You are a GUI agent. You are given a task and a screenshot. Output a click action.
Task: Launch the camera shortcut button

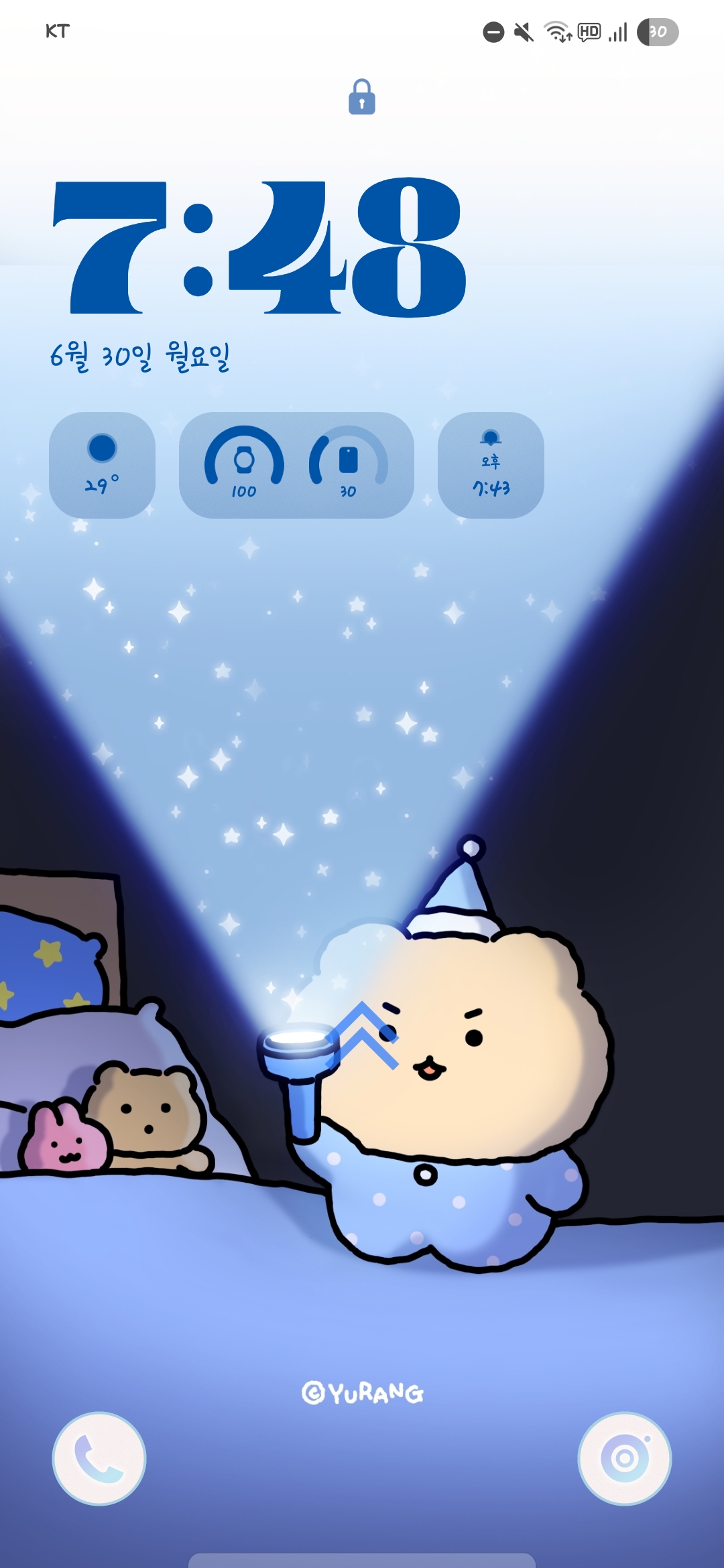[x=625, y=1459]
